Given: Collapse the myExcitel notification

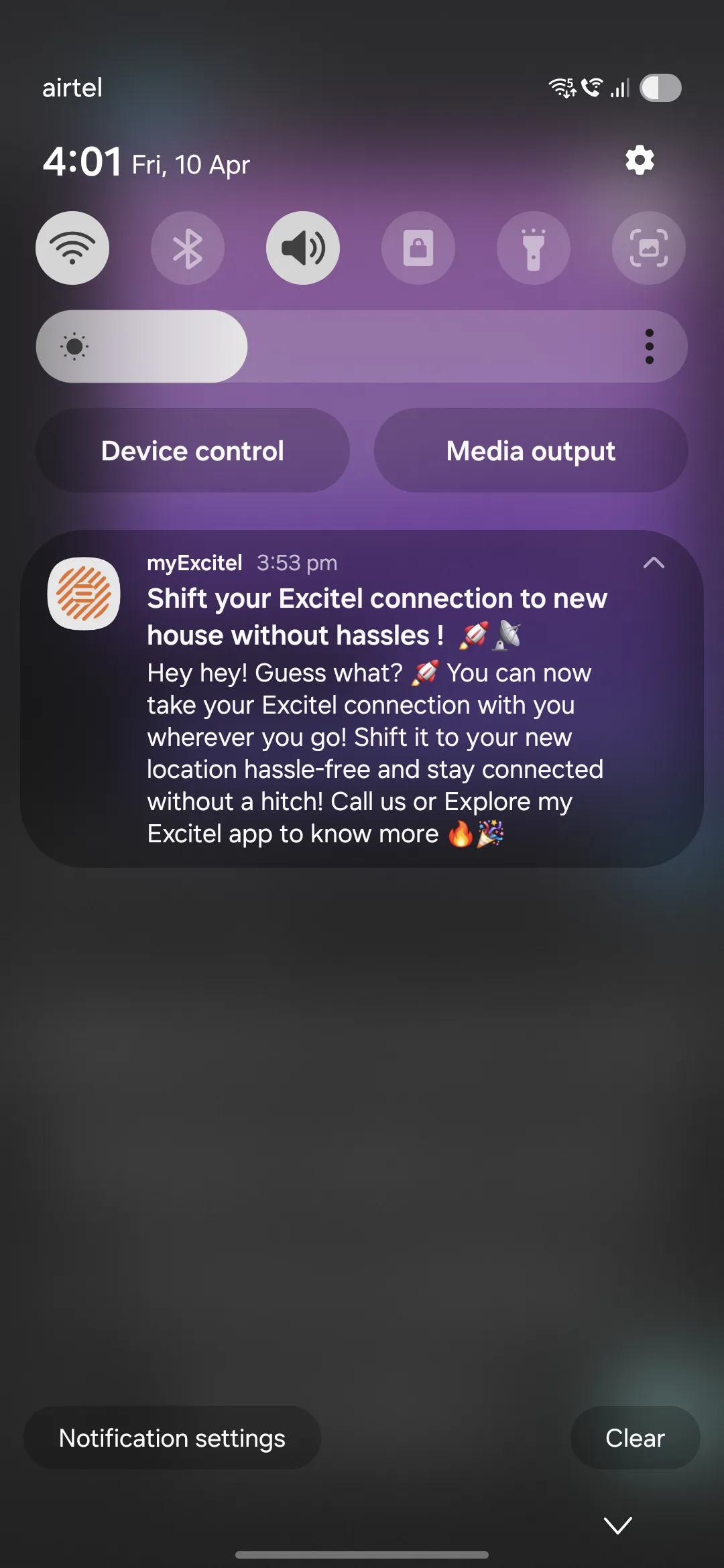Looking at the screenshot, I should coord(655,564).
